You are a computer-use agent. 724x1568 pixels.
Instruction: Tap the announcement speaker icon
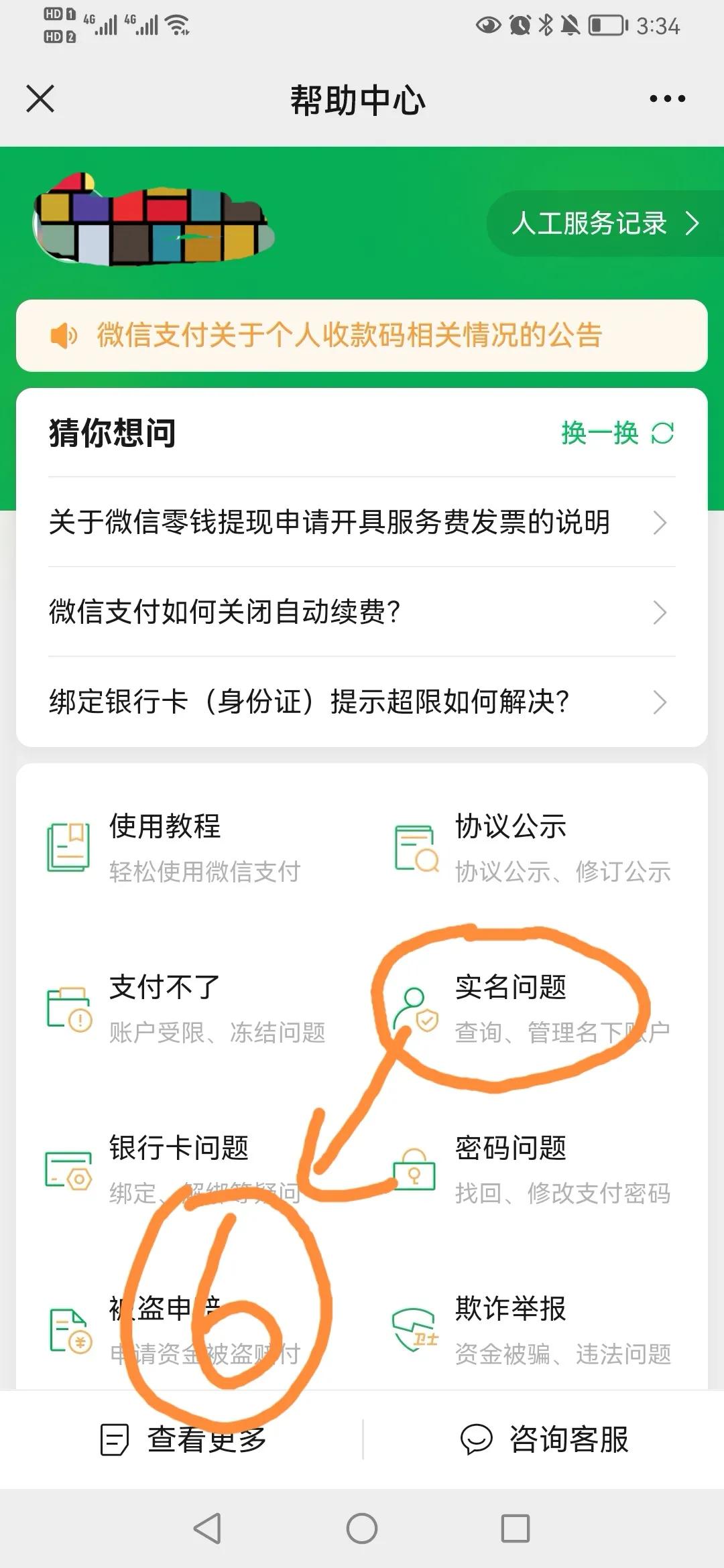click(x=62, y=336)
